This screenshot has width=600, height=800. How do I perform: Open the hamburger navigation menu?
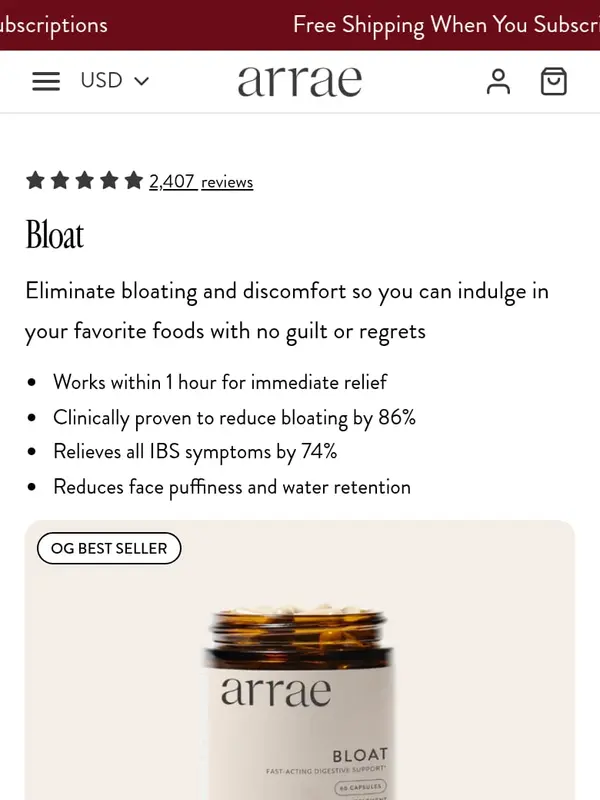click(x=46, y=82)
